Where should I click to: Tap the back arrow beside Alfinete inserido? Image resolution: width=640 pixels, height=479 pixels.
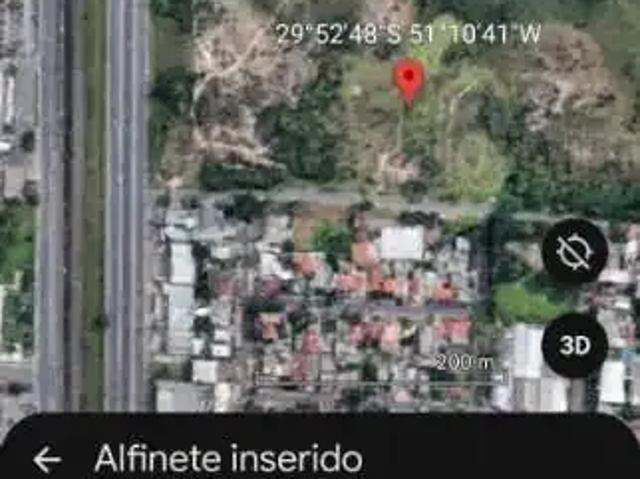pos(46,459)
